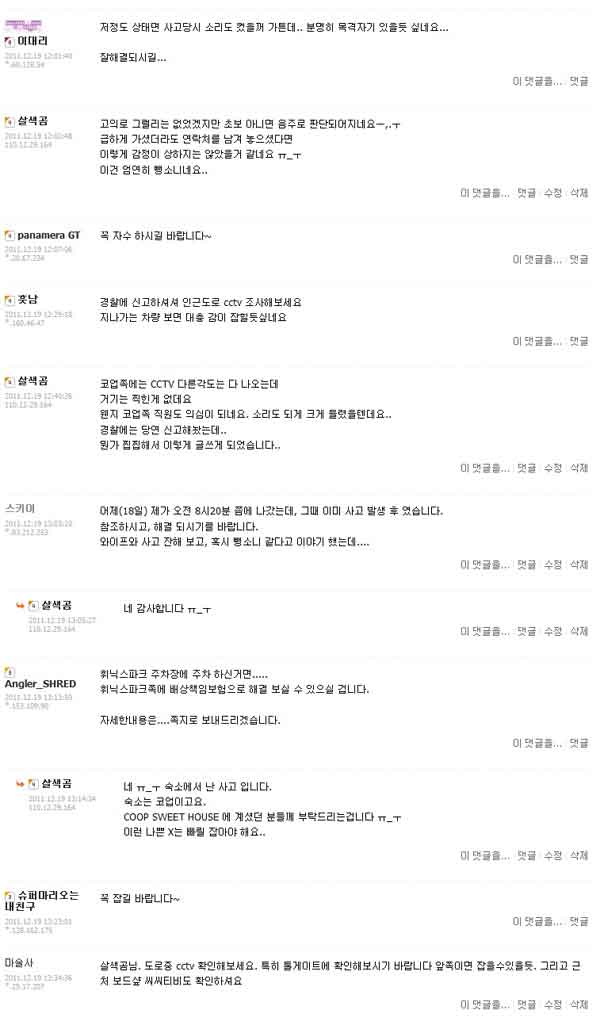Tap 댓글 under the 잘해결되시길 comment
Image resolution: width=600 pixels, height=1021 pixels.
(579, 81)
